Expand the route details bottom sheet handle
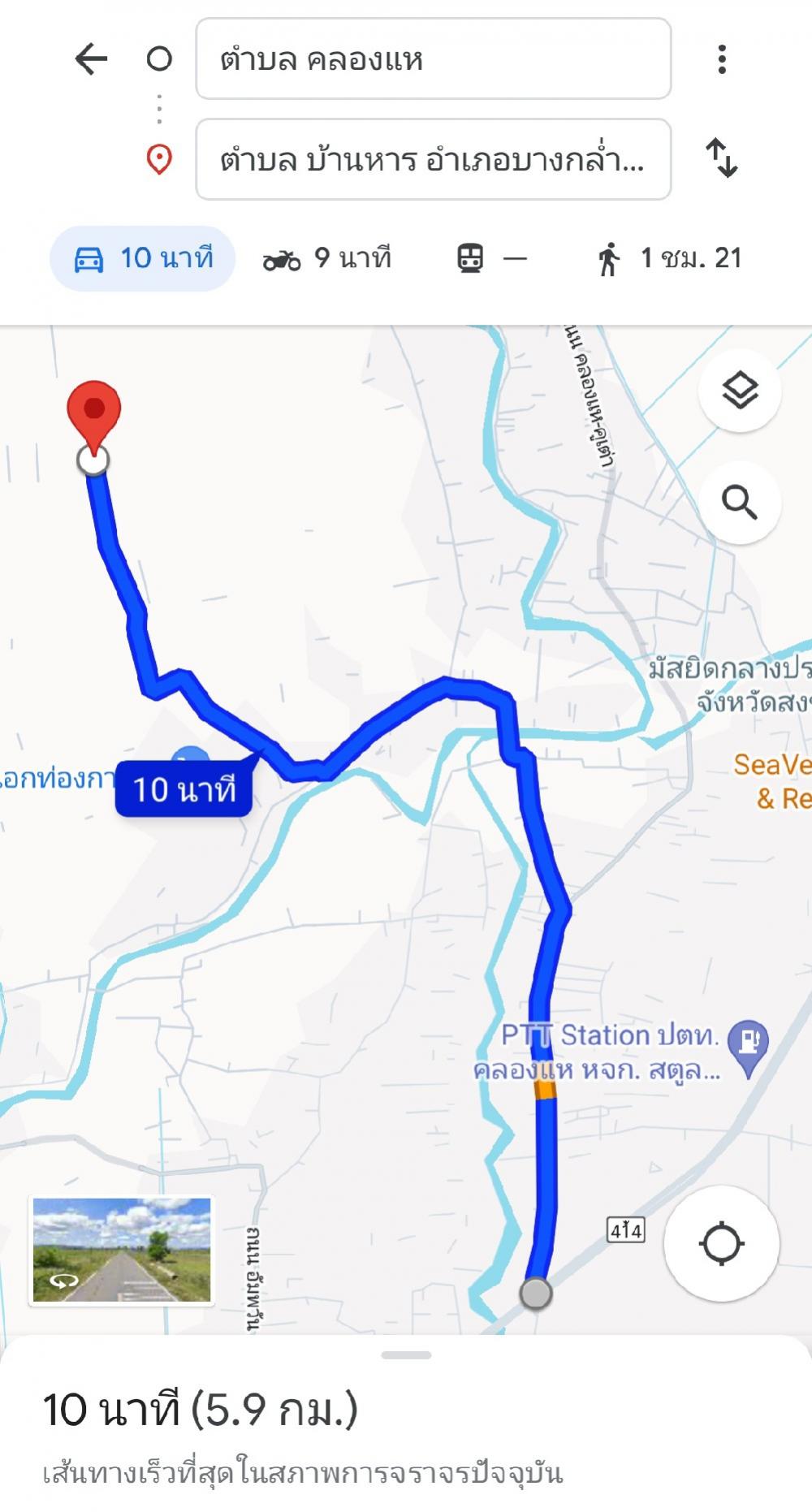 (406, 1354)
